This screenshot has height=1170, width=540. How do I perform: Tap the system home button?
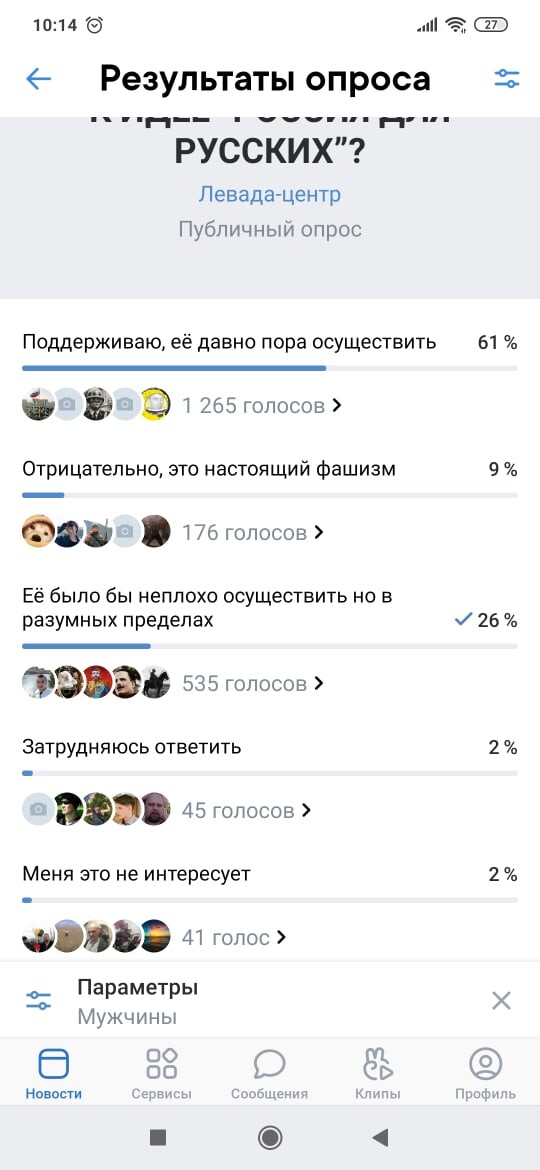[269, 1137]
